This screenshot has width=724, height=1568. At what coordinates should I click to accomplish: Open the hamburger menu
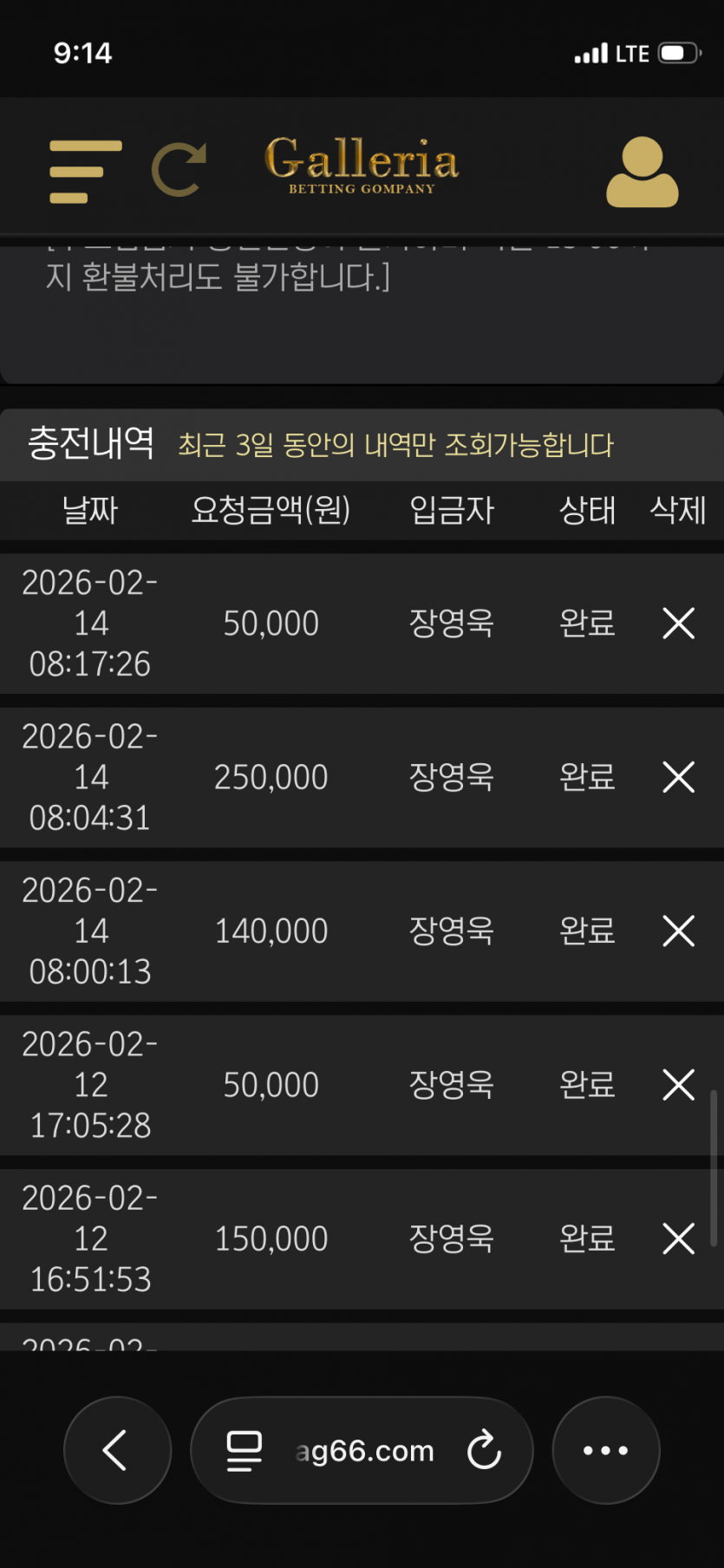point(85,172)
